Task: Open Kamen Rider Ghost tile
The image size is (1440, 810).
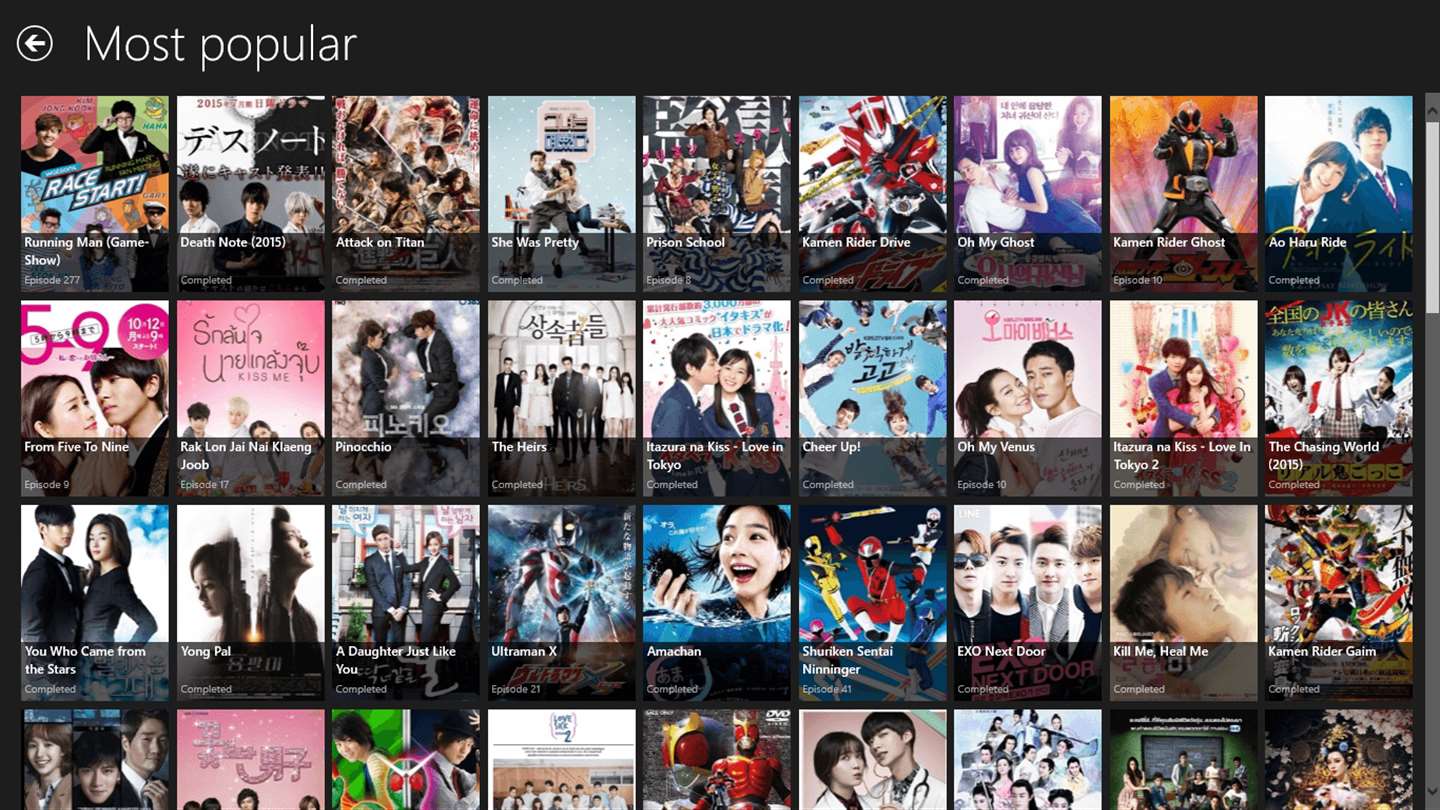Action: (x=1184, y=193)
